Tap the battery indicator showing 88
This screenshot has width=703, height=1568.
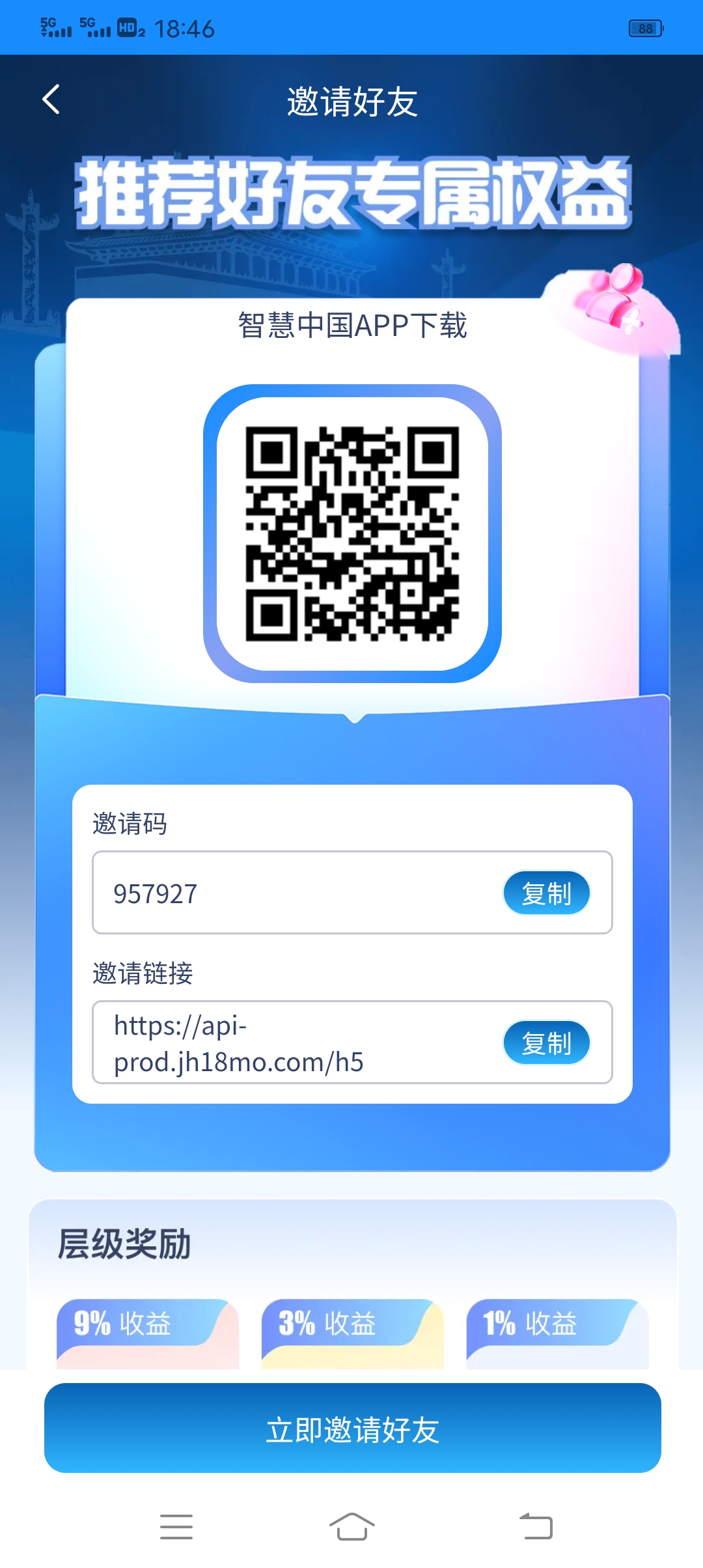tap(644, 27)
